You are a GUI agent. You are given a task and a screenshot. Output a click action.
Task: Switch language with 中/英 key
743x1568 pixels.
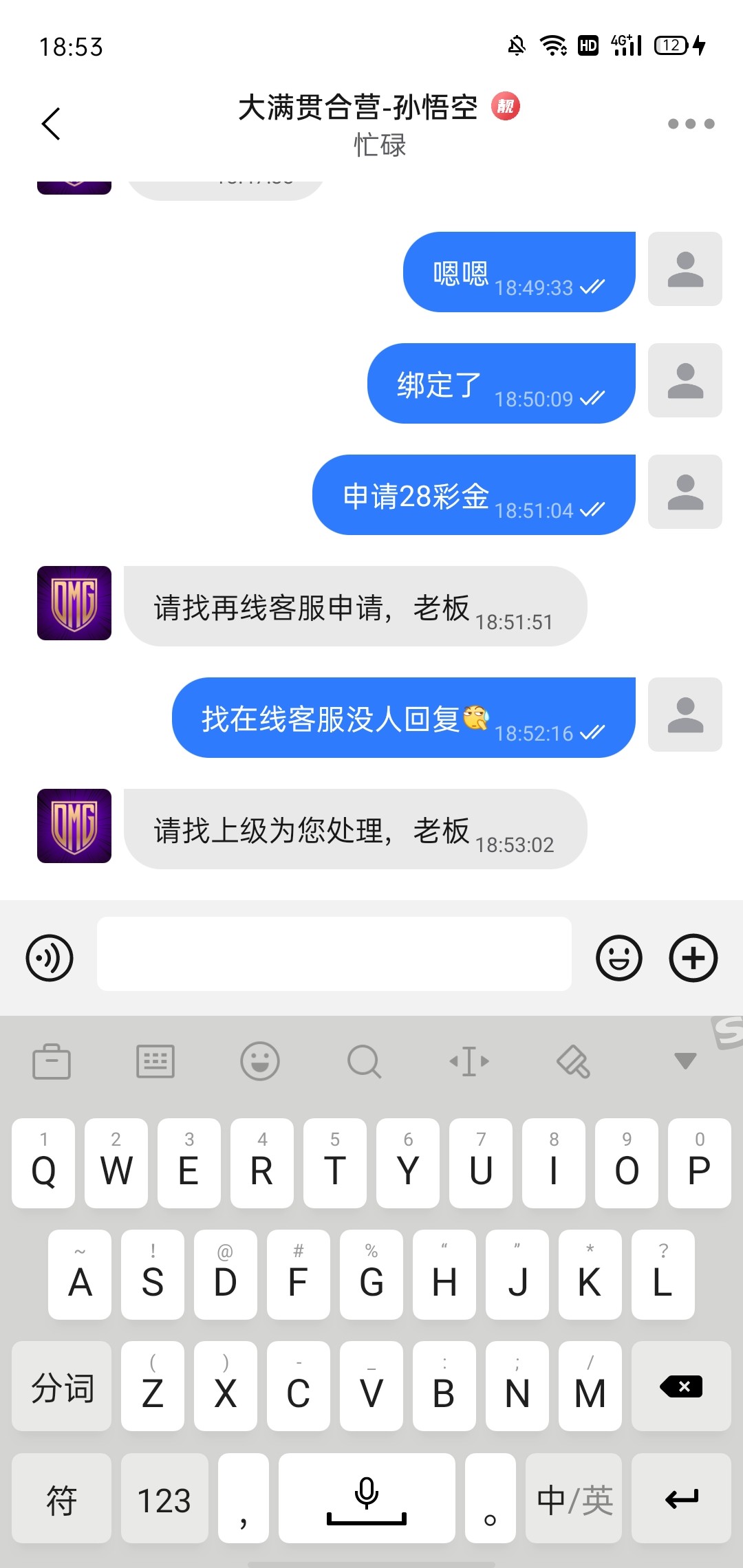pyautogui.click(x=574, y=1498)
